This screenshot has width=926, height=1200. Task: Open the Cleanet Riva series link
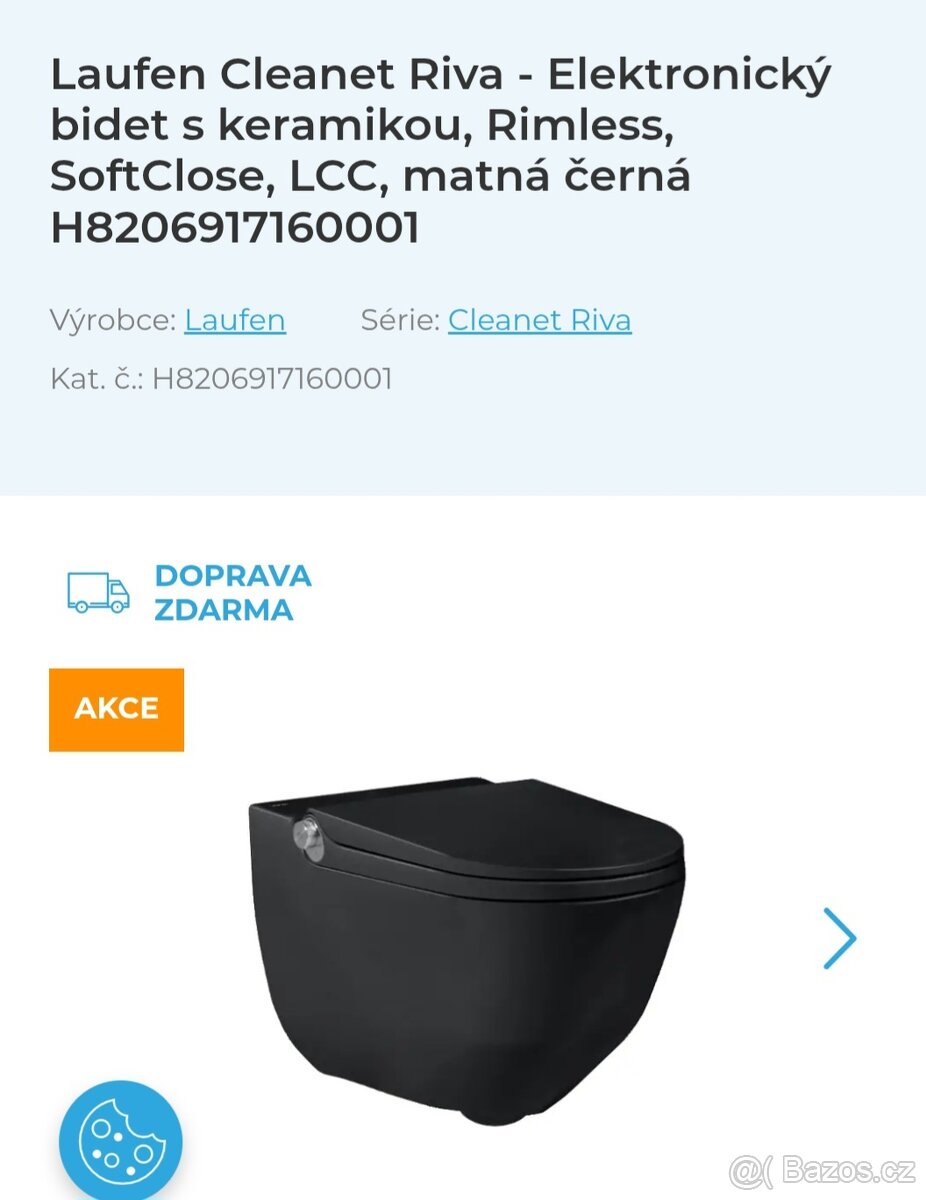click(539, 320)
